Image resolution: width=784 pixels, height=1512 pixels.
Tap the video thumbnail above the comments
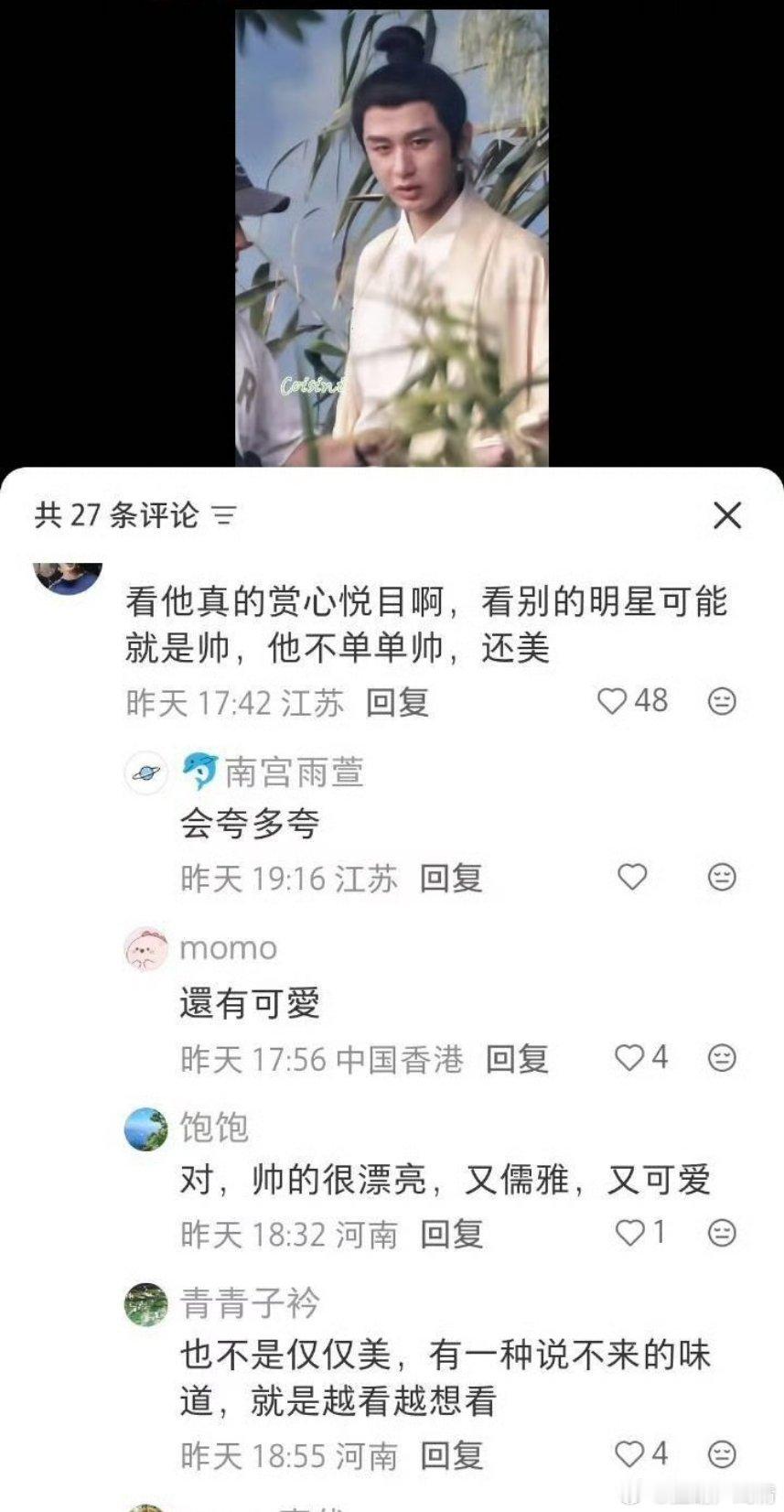[x=392, y=233]
